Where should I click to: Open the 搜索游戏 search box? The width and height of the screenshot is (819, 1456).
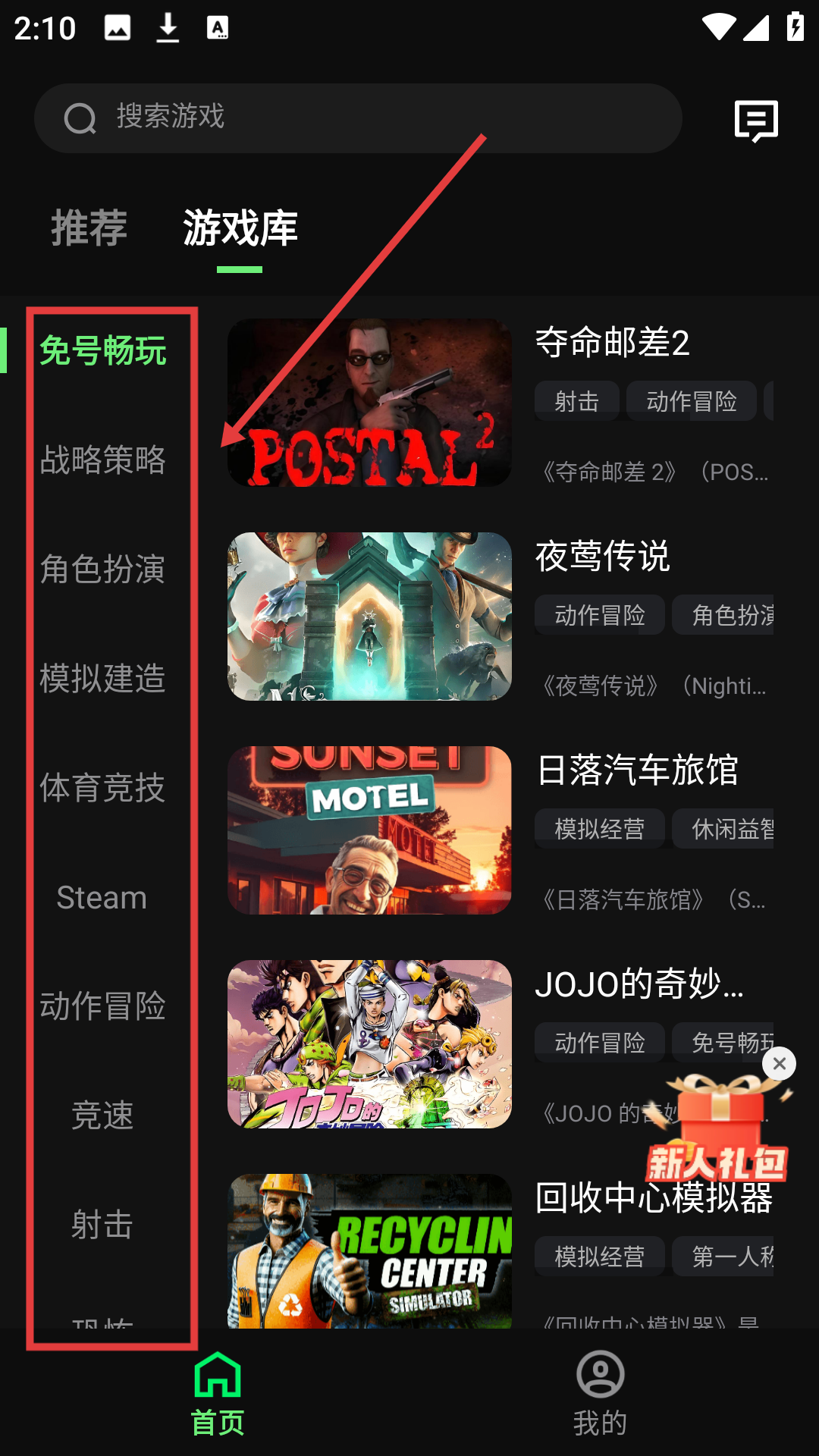356,118
